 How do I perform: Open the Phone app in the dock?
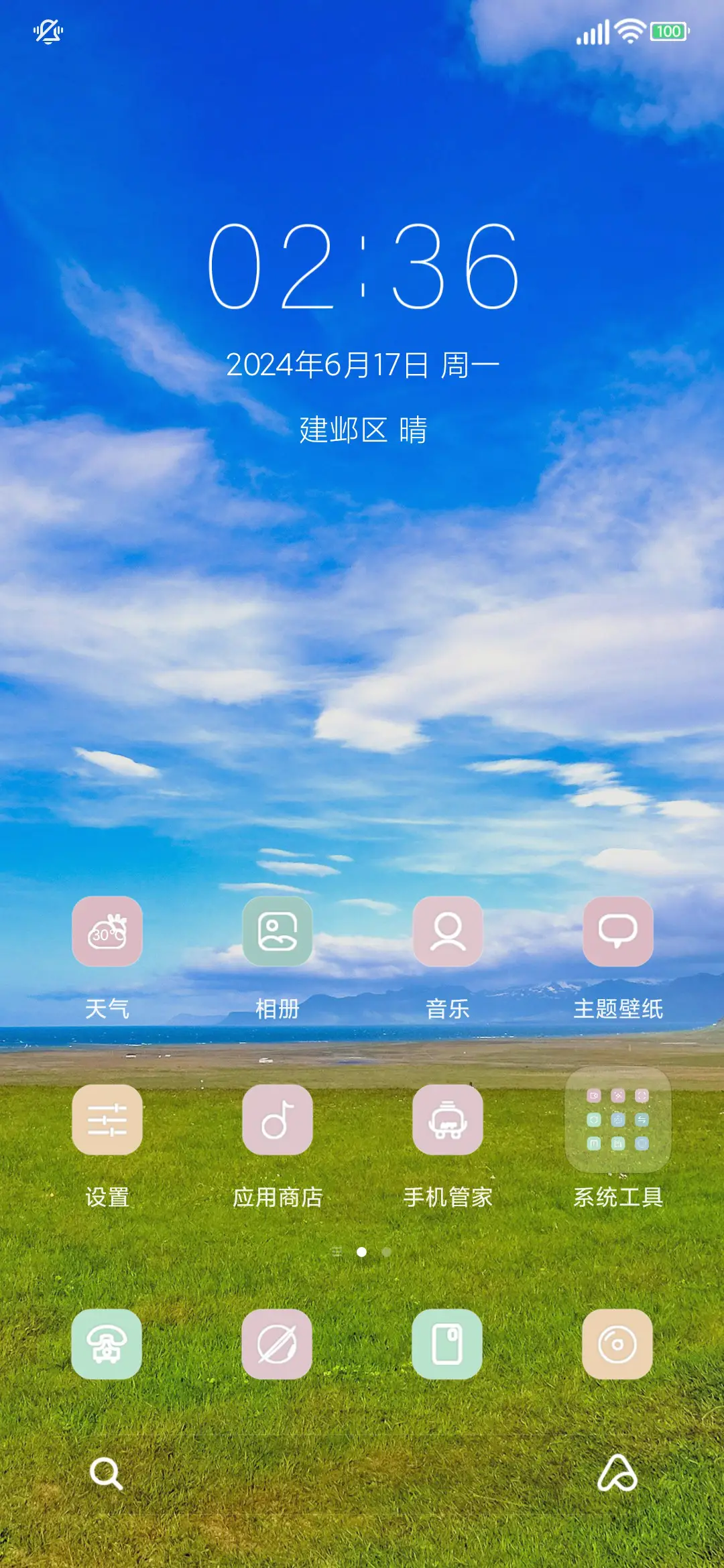pos(107,1346)
